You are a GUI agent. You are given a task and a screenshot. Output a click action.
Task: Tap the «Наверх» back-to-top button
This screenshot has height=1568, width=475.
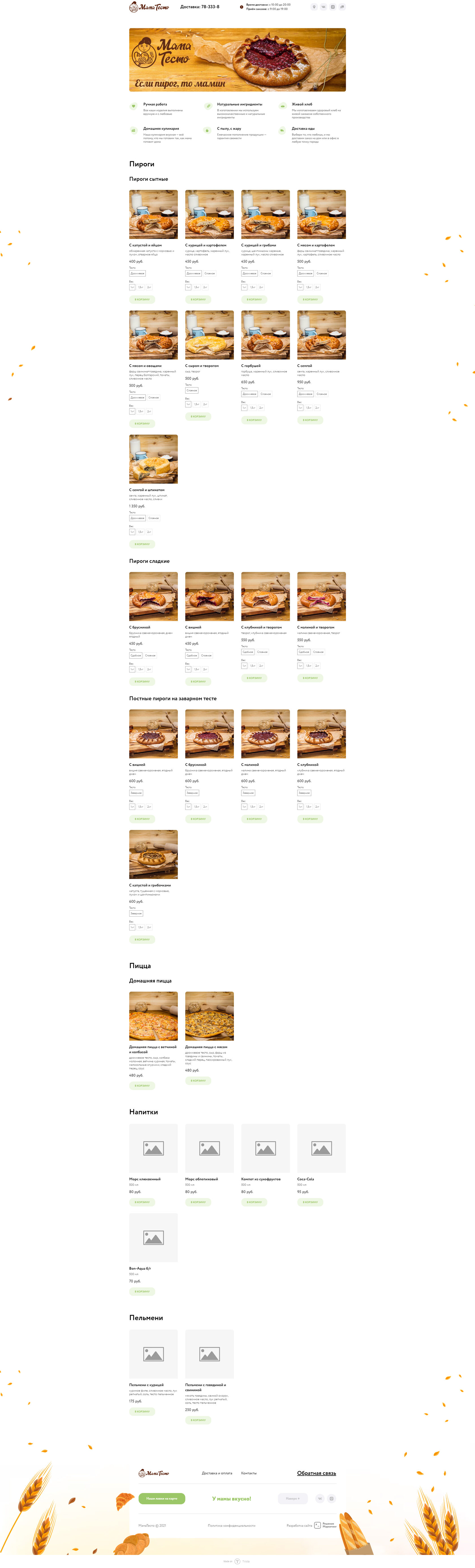[x=293, y=1499]
